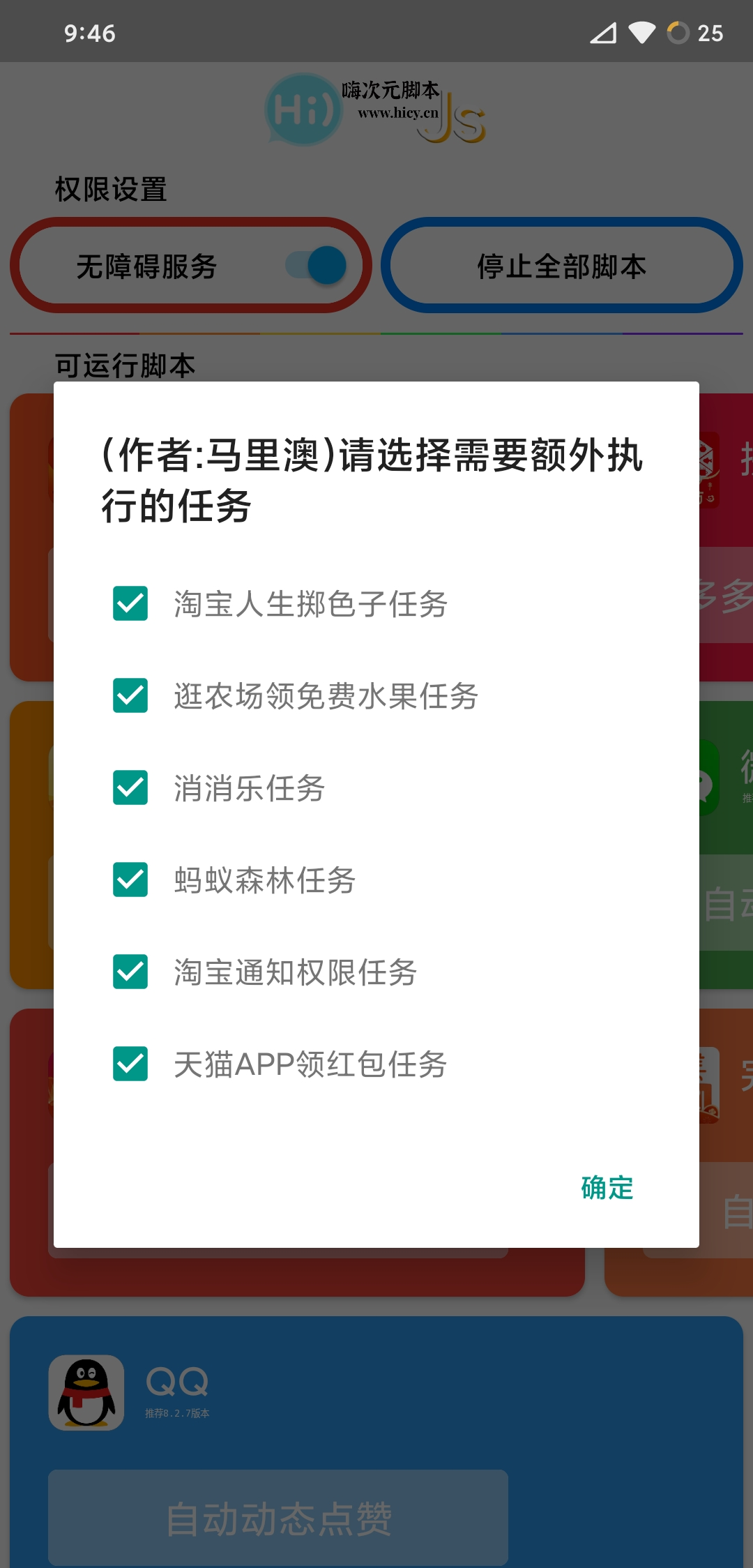Uncheck the 淘宝通知权限任务 checkbox

[x=130, y=972]
